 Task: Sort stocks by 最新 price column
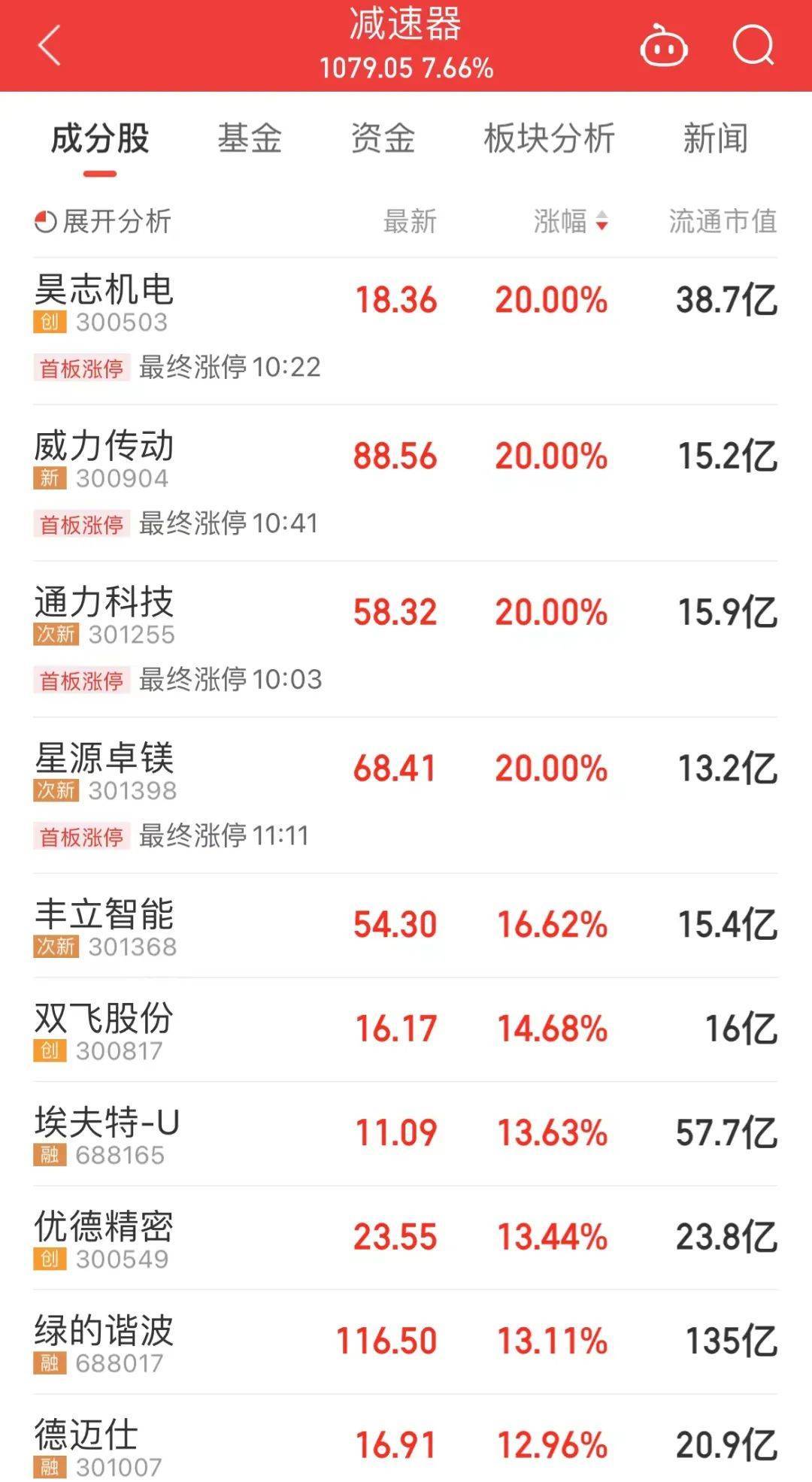pos(410,222)
